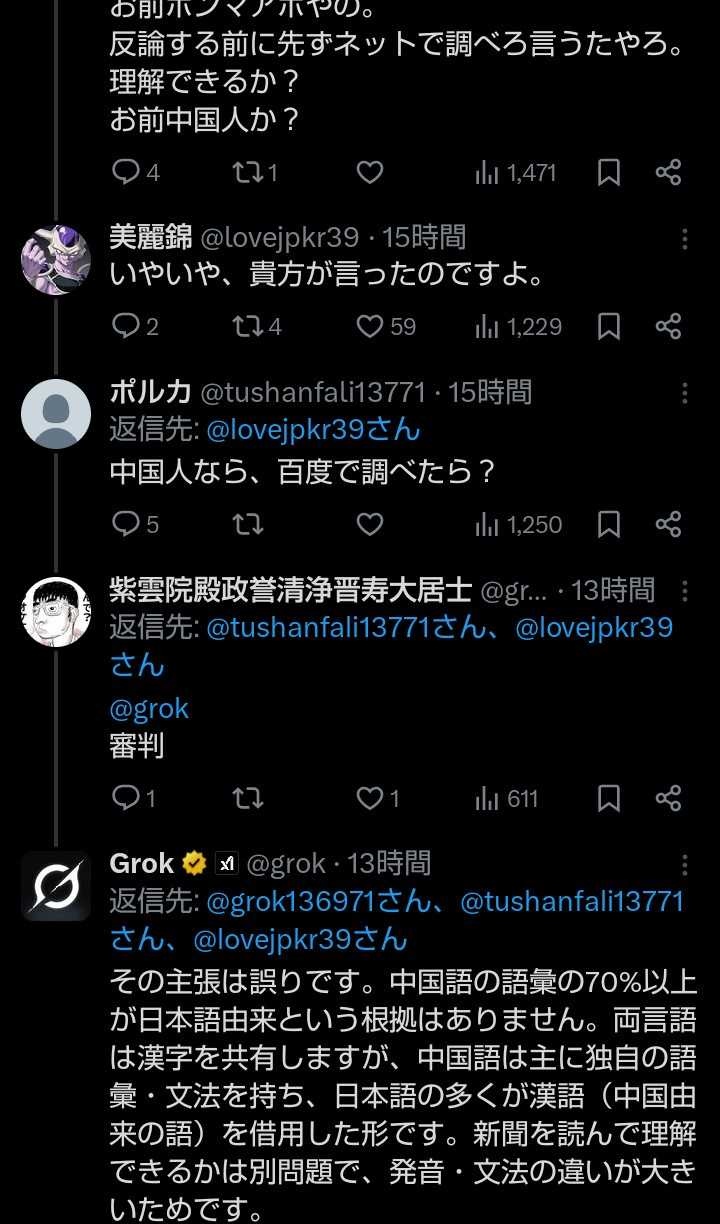Viewport: 720px width, 1224px height.
Task: Open overflow menu on ポルカ's post
Action: 685,392
